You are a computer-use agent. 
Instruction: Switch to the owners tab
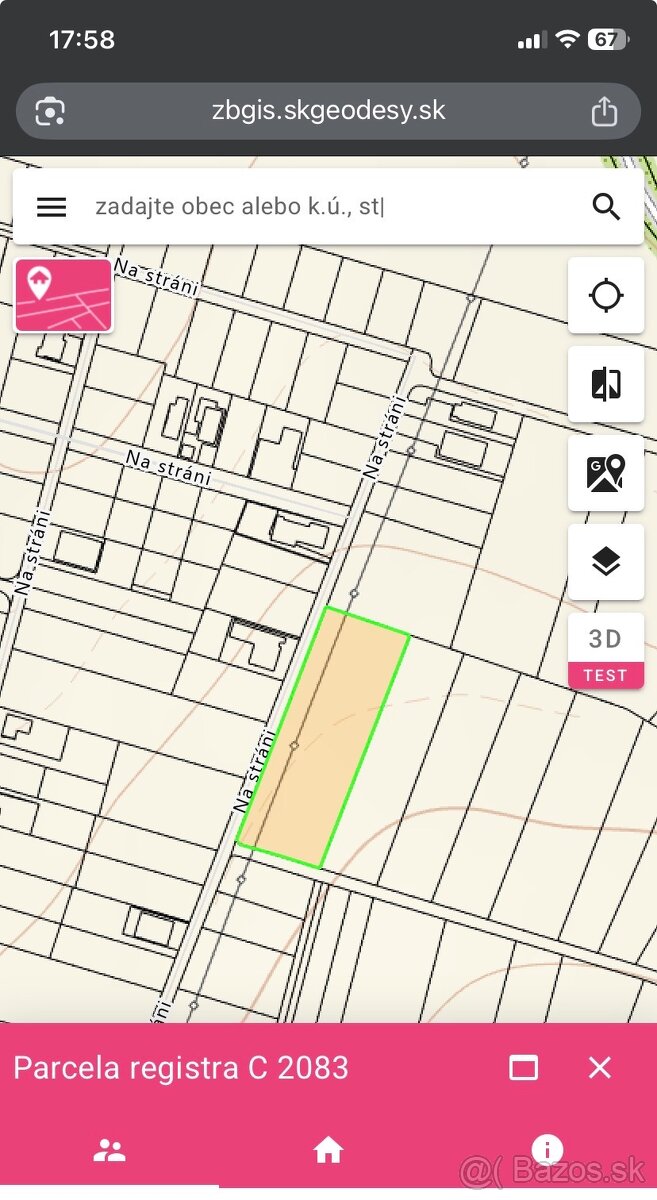pyautogui.click(x=109, y=1151)
